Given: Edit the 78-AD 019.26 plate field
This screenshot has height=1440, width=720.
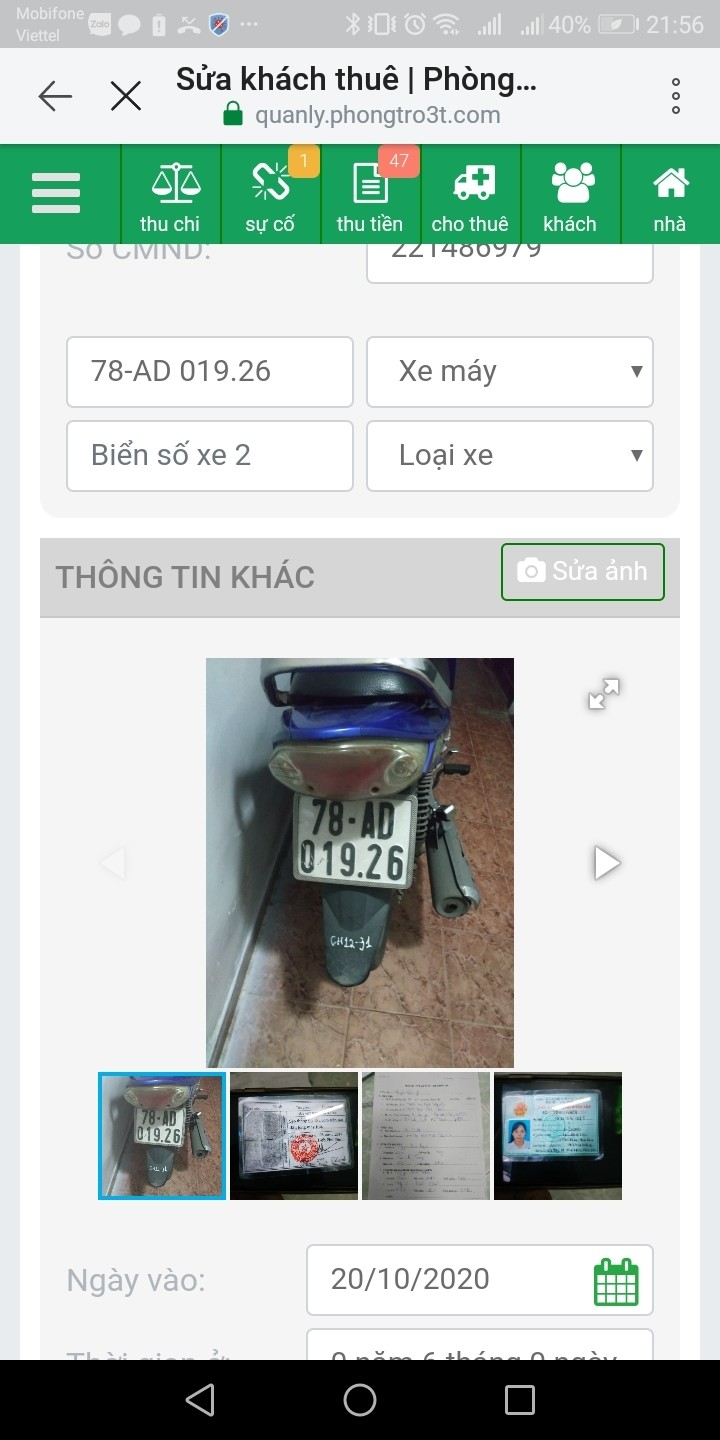Looking at the screenshot, I should click(210, 372).
